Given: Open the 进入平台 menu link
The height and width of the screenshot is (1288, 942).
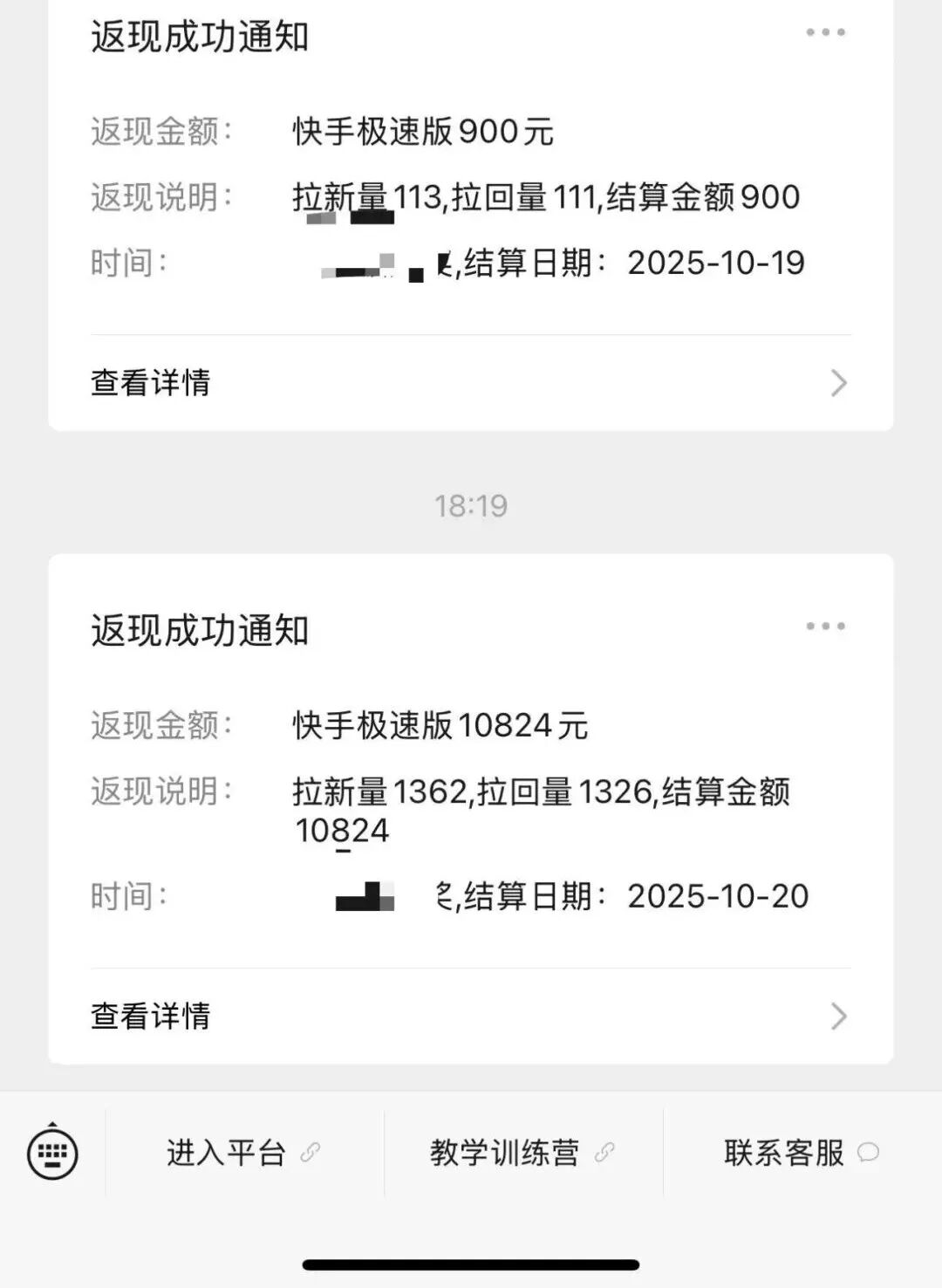Looking at the screenshot, I should (242, 1153).
